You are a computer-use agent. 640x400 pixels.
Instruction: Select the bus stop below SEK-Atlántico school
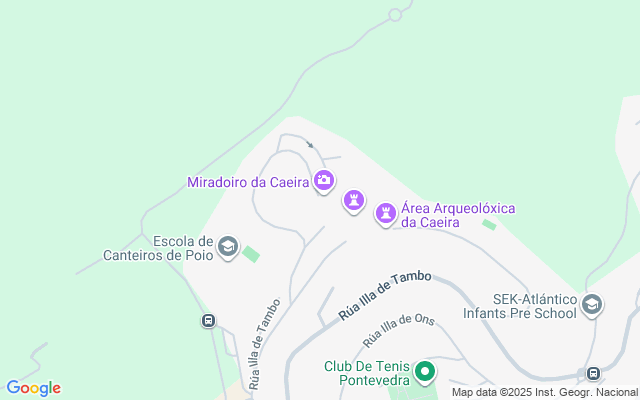[594, 374]
